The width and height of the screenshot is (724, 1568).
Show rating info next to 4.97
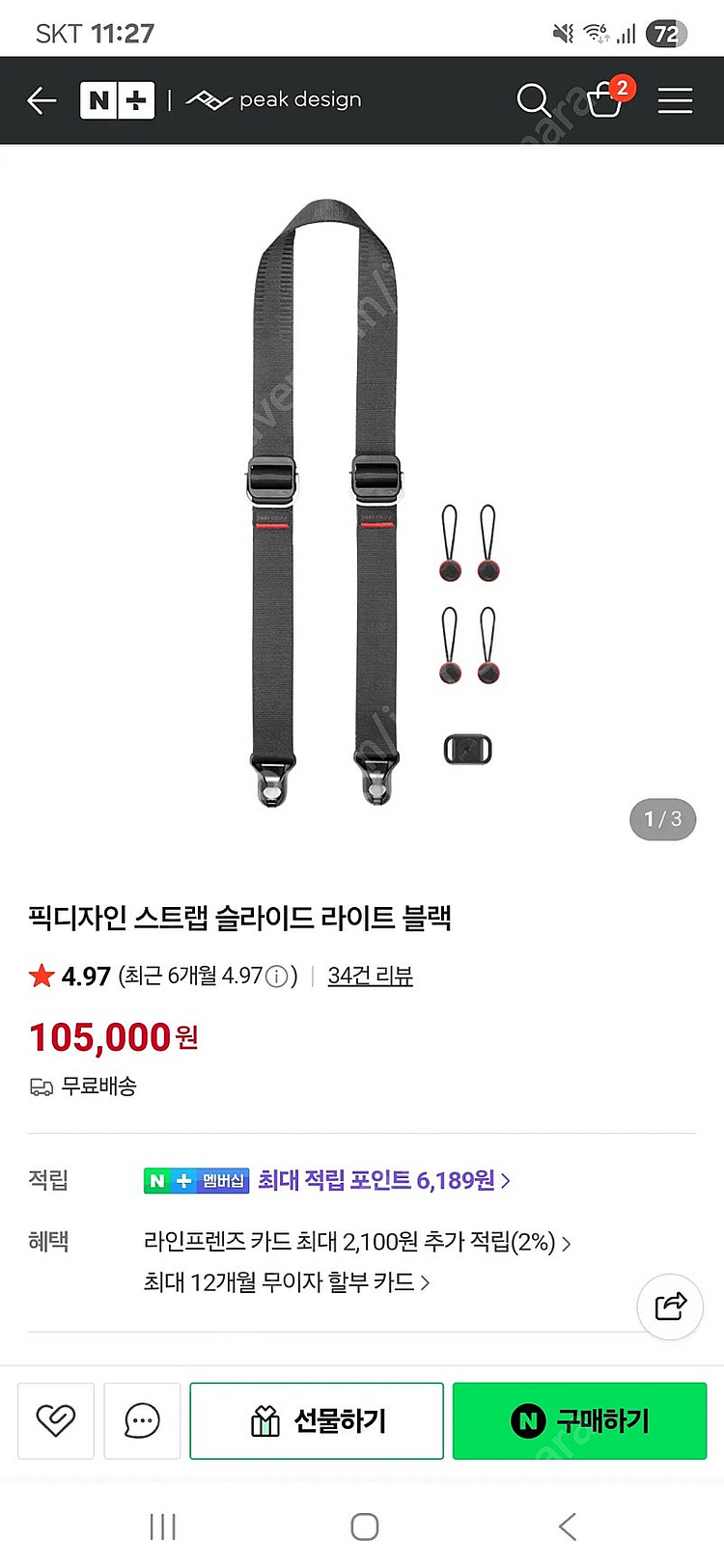[x=277, y=977]
